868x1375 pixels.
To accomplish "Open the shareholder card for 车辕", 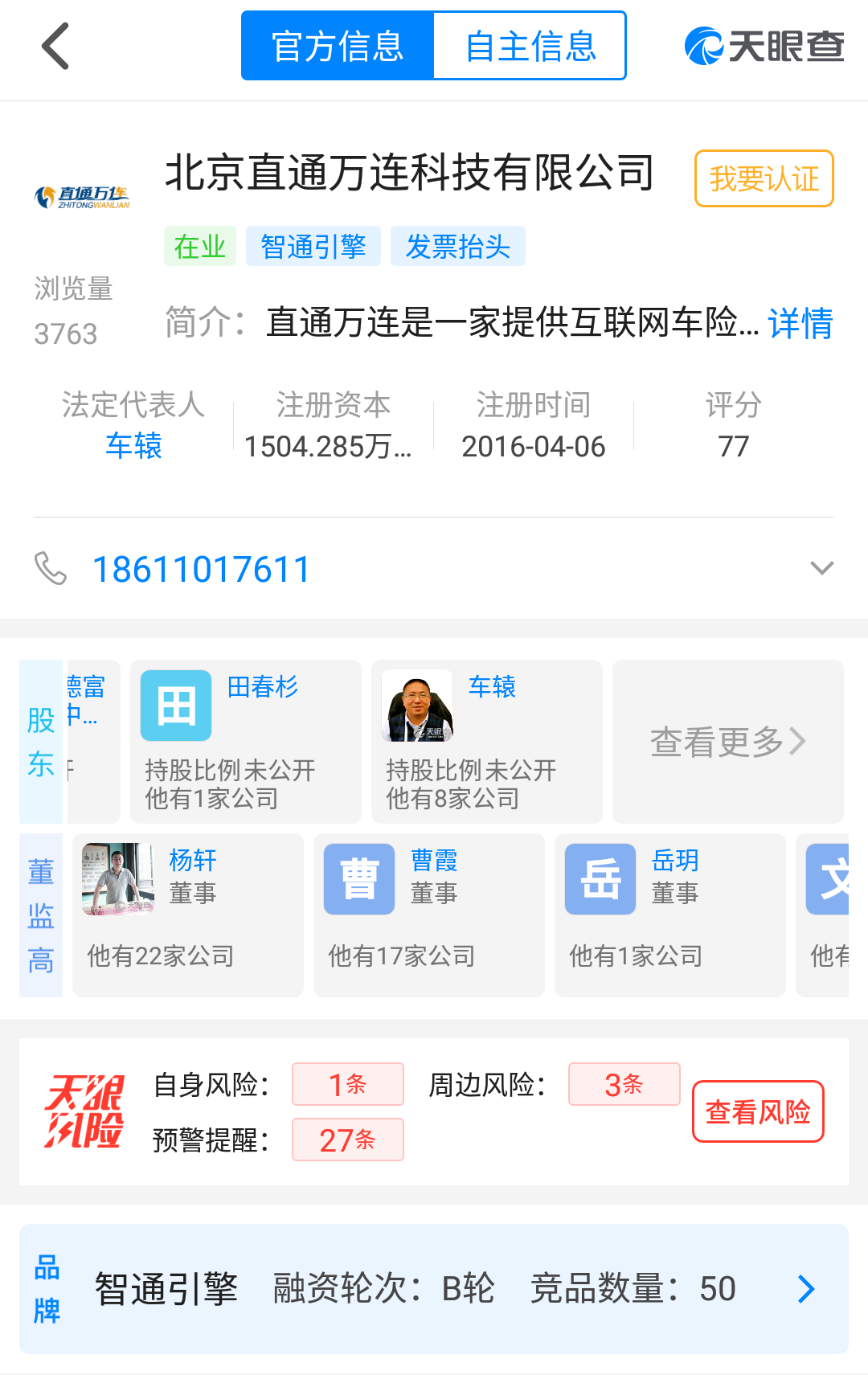I will [486, 741].
